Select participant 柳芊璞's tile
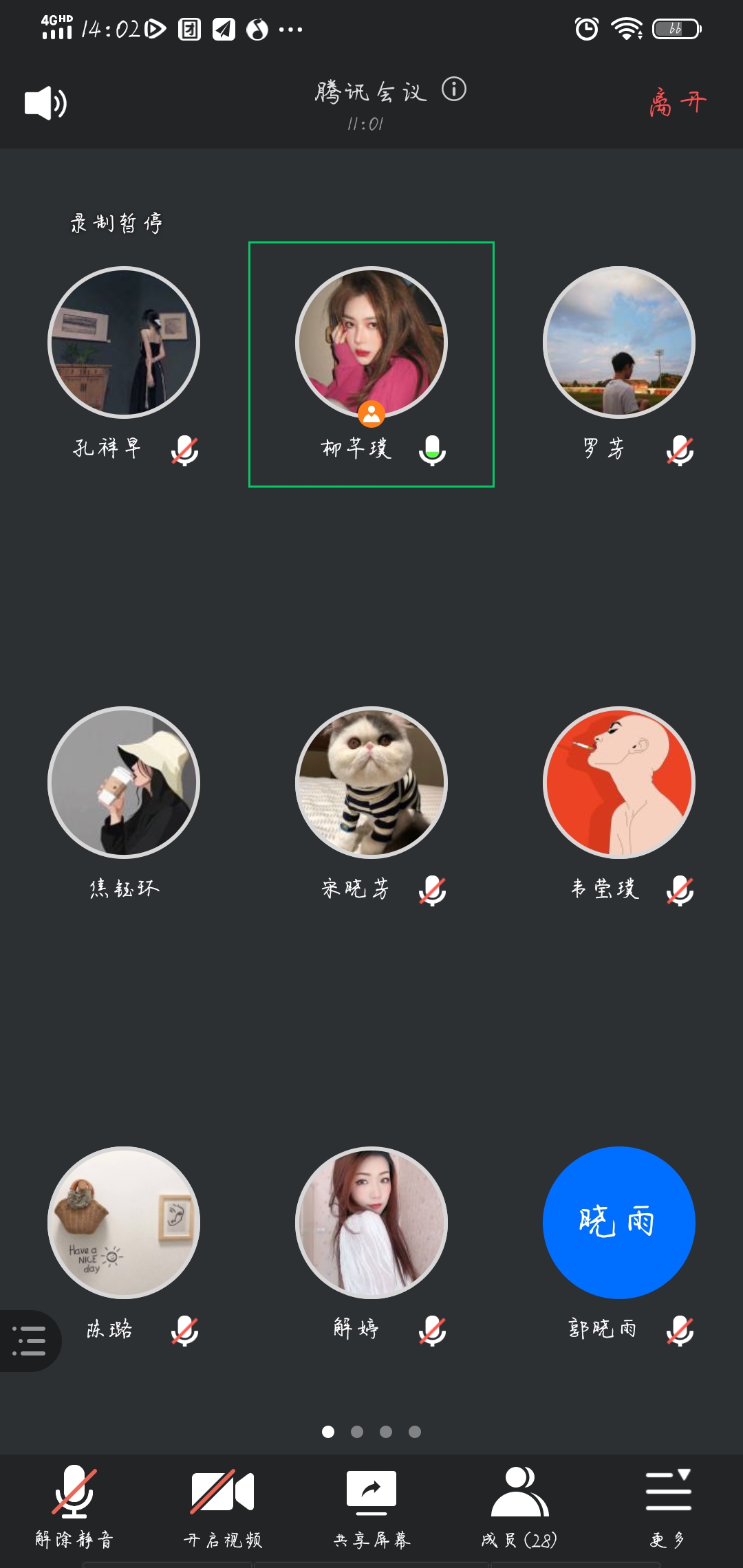This screenshot has width=743, height=1568. click(371, 364)
